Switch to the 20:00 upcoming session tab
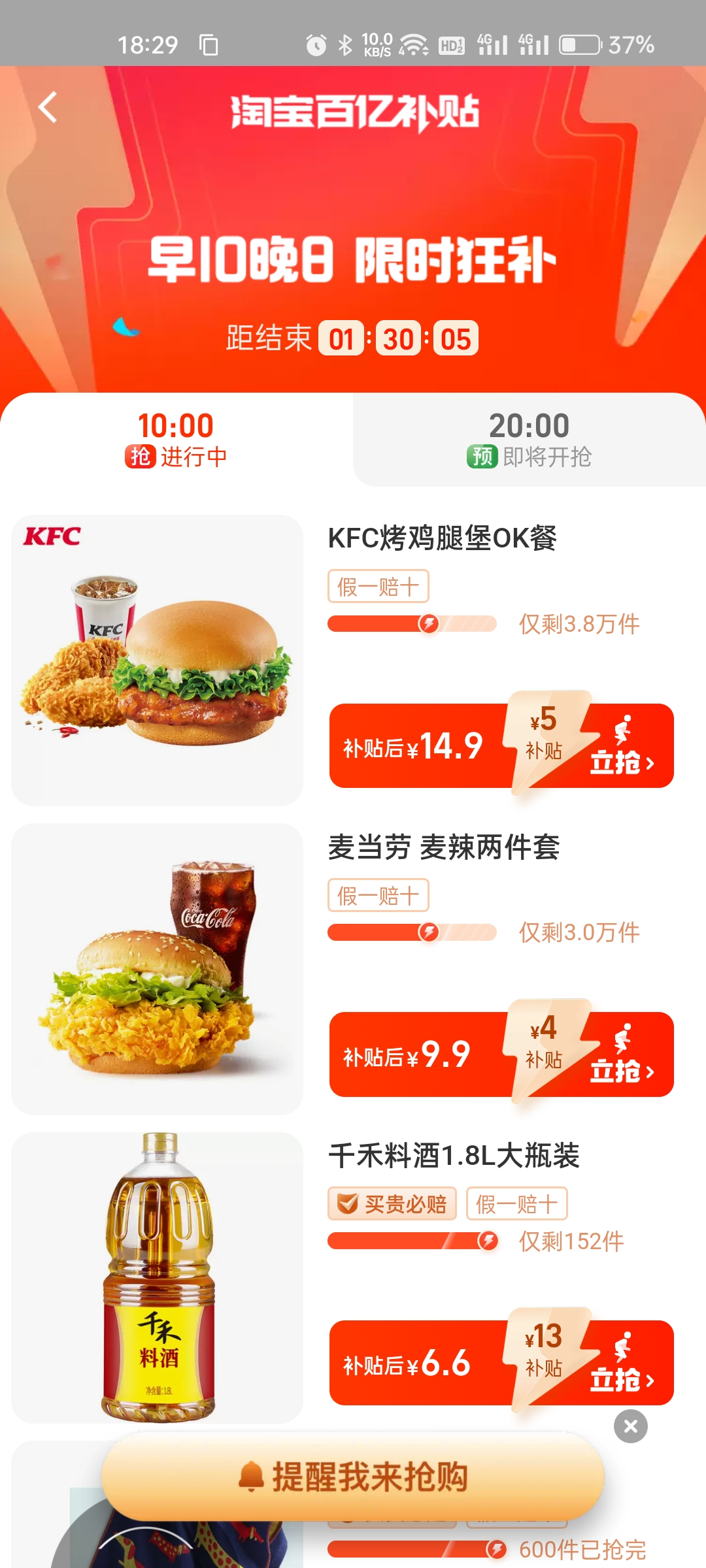 (529, 439)
